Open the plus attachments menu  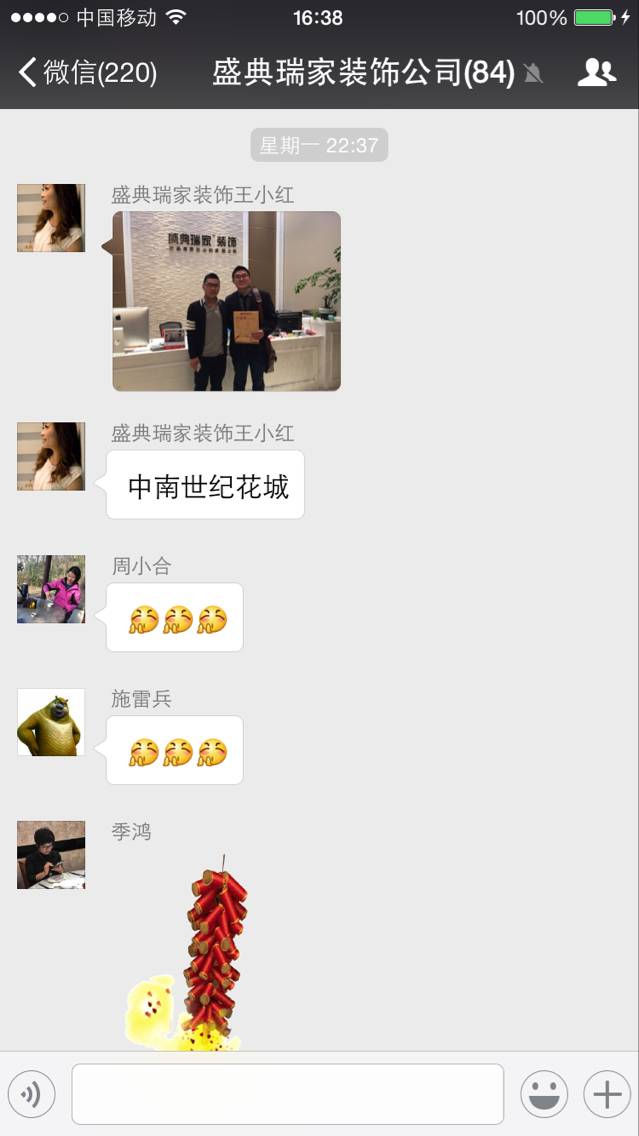click(607, 1094)
